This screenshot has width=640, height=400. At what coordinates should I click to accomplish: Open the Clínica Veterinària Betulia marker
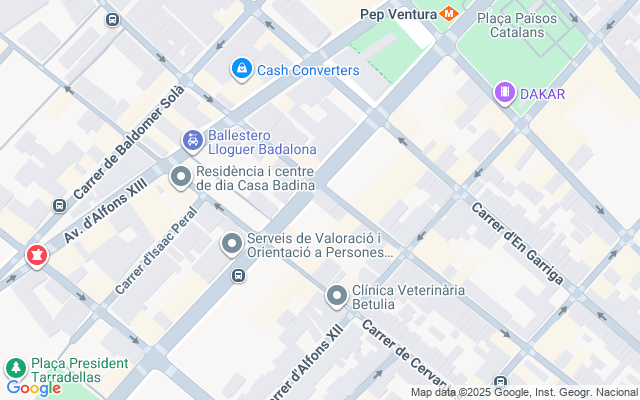click(337, 296)
